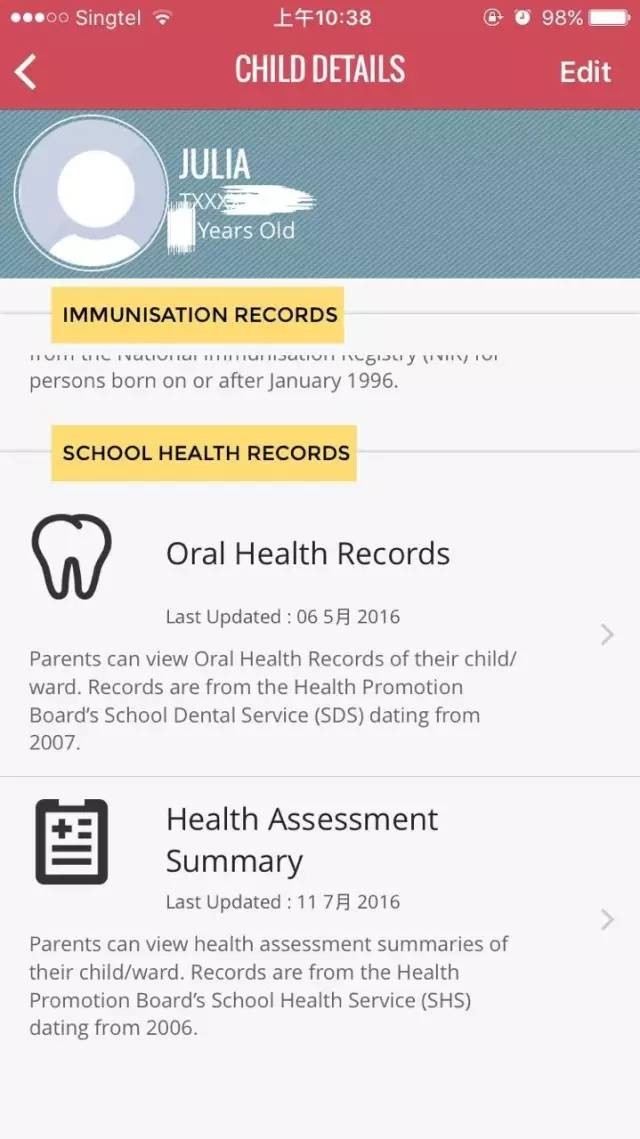Image resolution: width=640 pixels, height=1139 pixels.
Task: Tap Julia's profile picture
Action: click(91, 191)
